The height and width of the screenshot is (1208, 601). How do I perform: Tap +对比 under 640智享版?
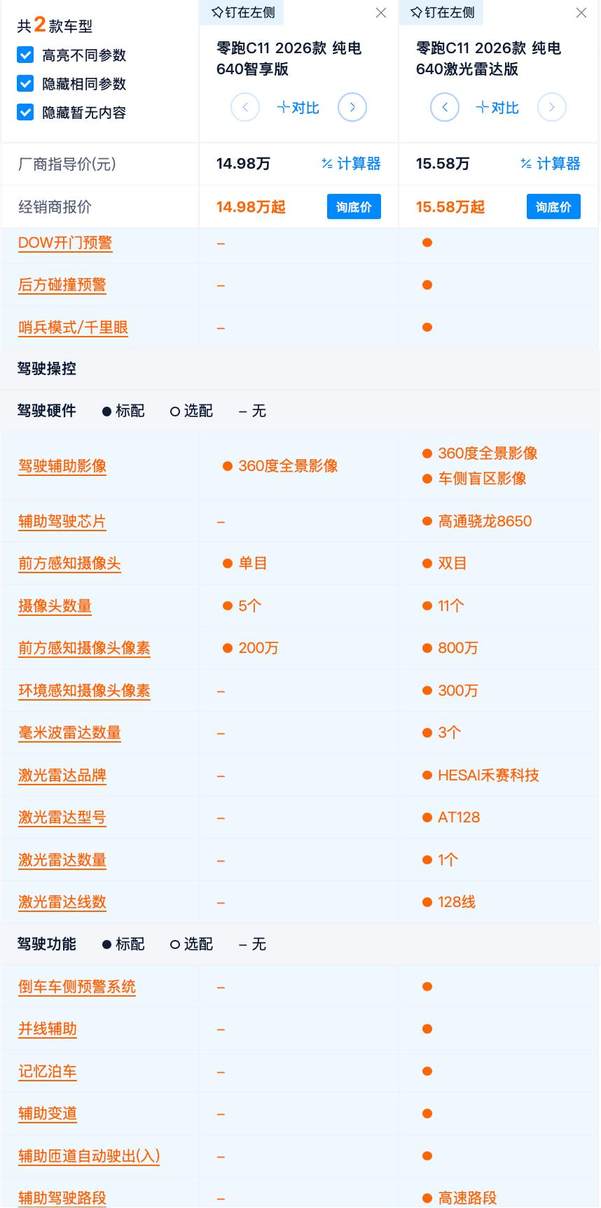click(298, 107)
